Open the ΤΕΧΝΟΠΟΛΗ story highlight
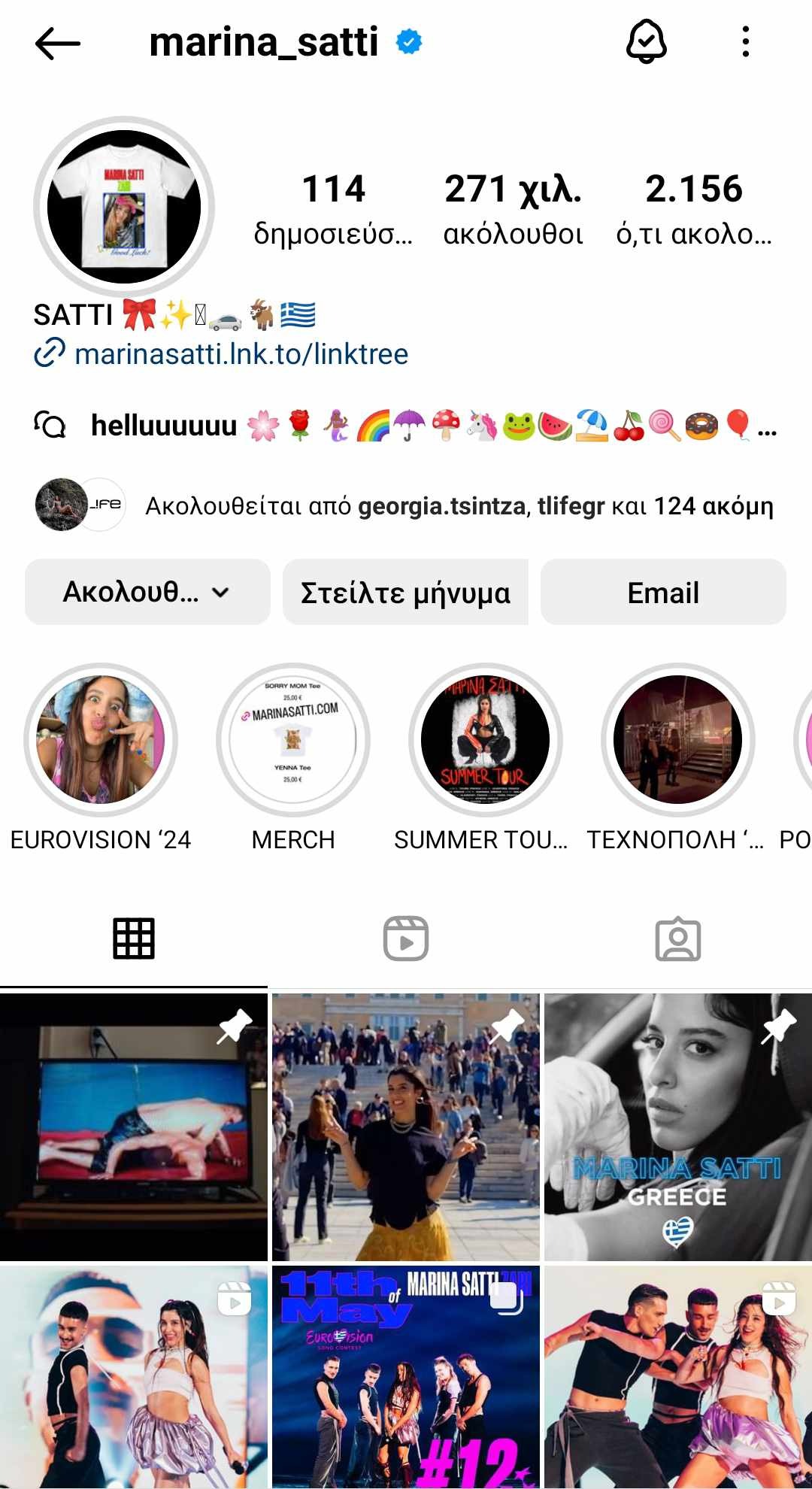The width and height of the screenshot is (812, 1489). (677, 740)
